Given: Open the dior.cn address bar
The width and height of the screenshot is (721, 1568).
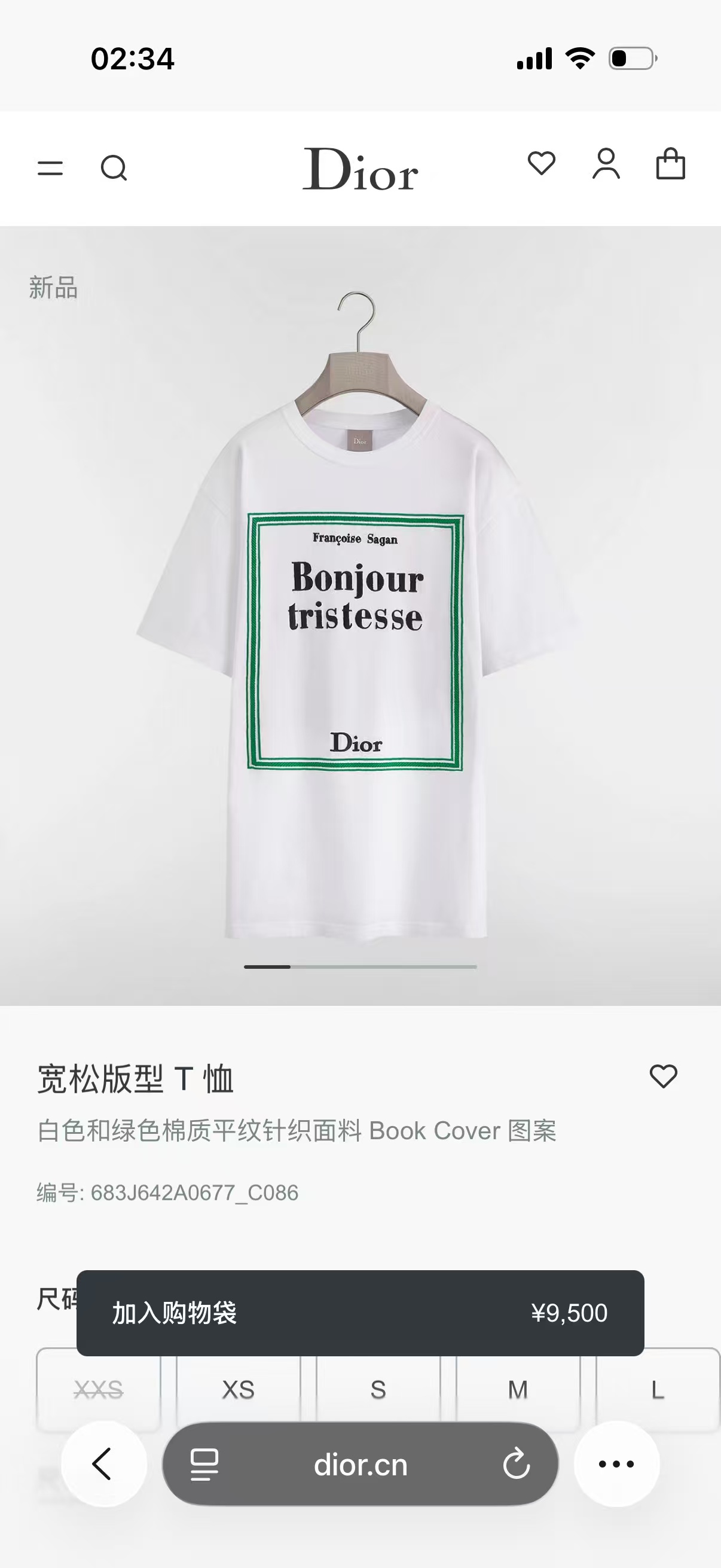Looking at the screenshot, I should 360,1465.
